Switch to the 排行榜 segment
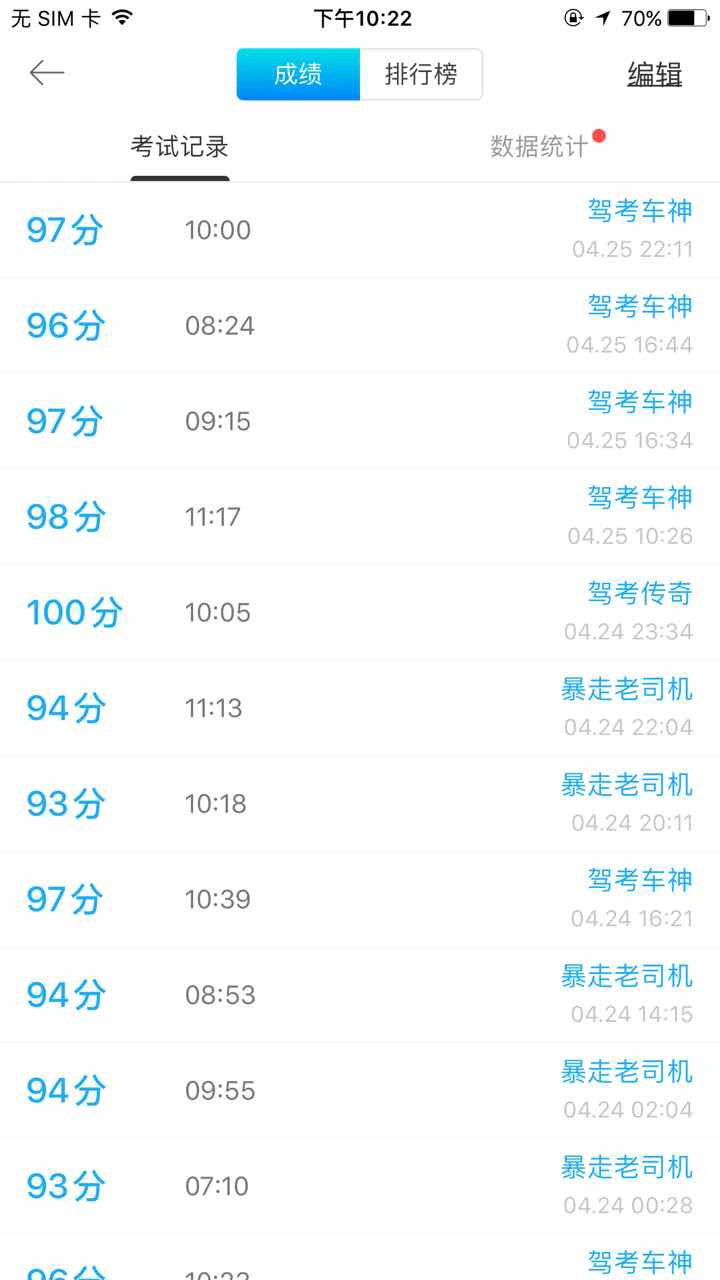Viewport: 720px width, 1280px height. tap(421, 75)
